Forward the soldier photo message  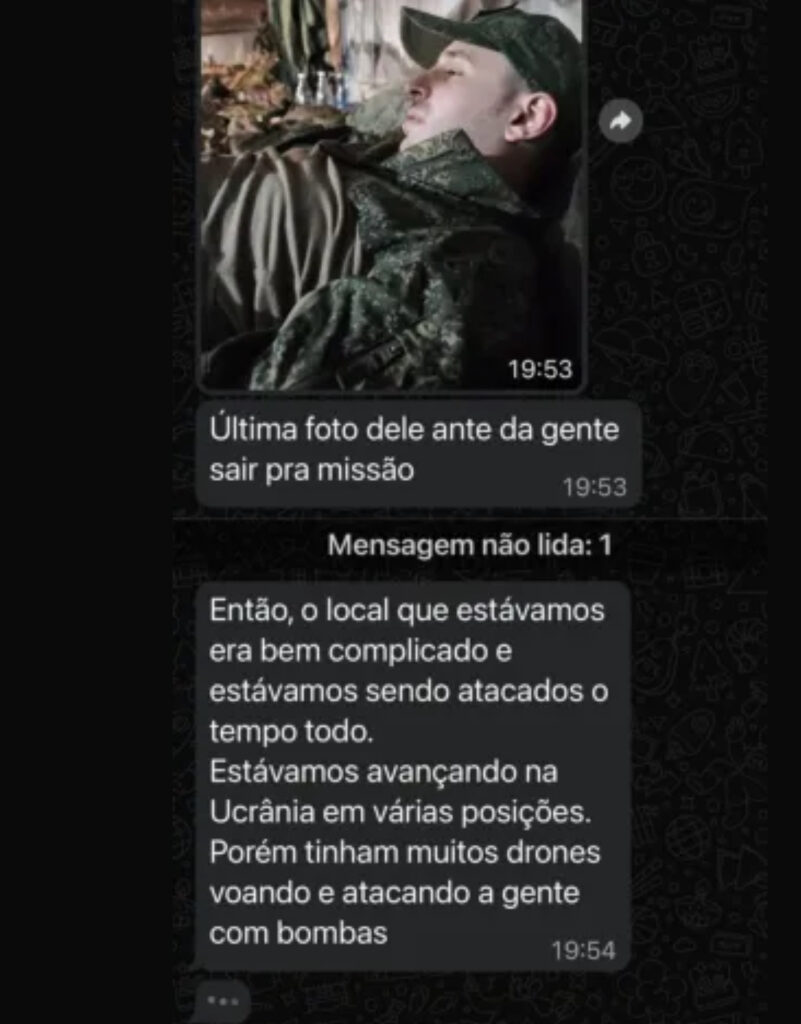pyautogui.click(x=620, y=122)
